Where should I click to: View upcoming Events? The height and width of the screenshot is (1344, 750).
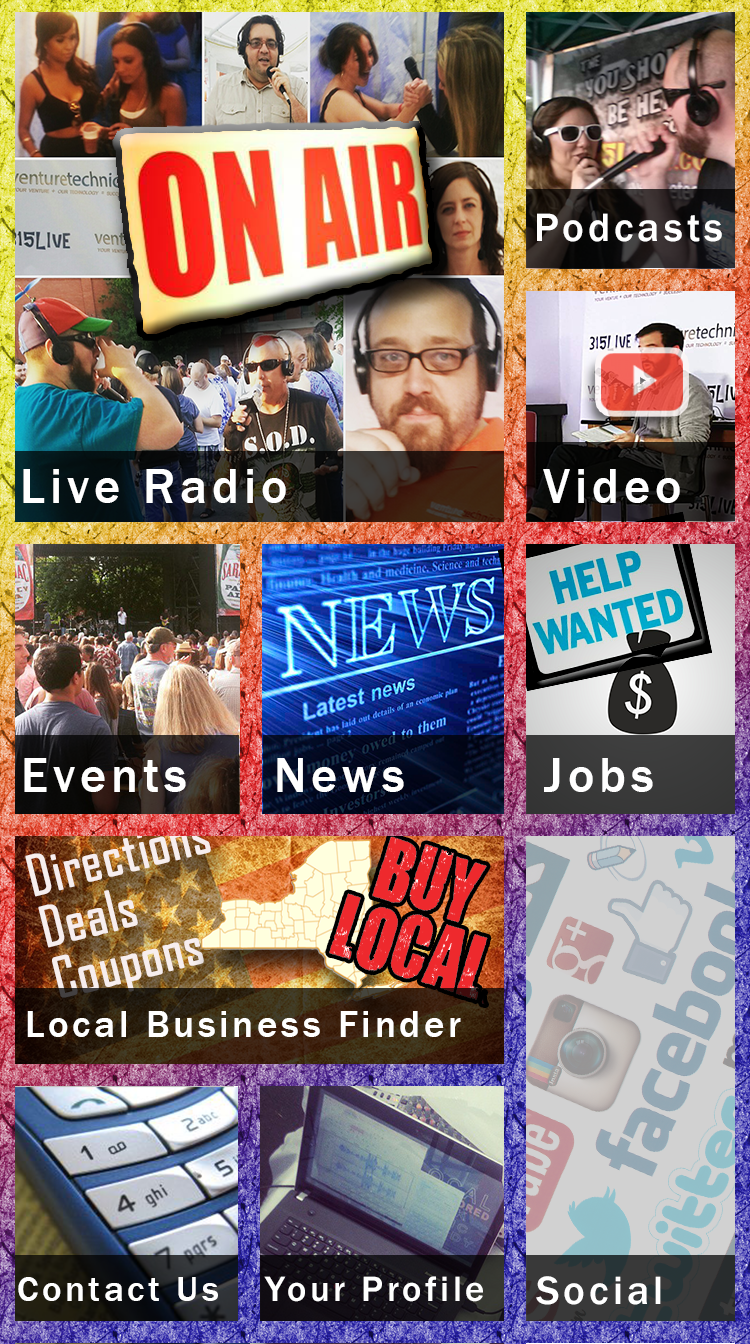(127, 678)
